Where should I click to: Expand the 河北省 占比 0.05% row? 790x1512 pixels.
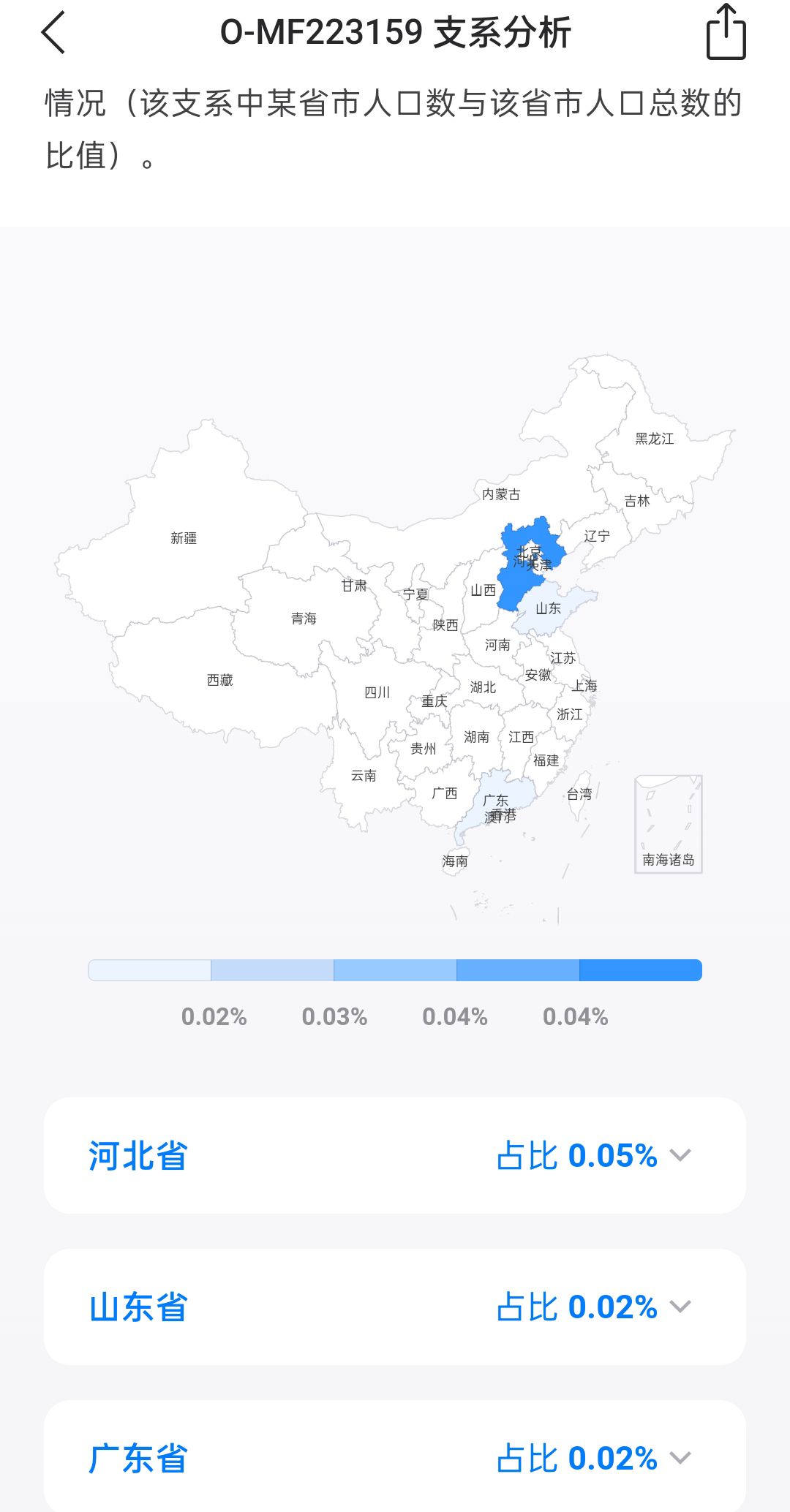pyautogui.click(x=395, y=1155)
